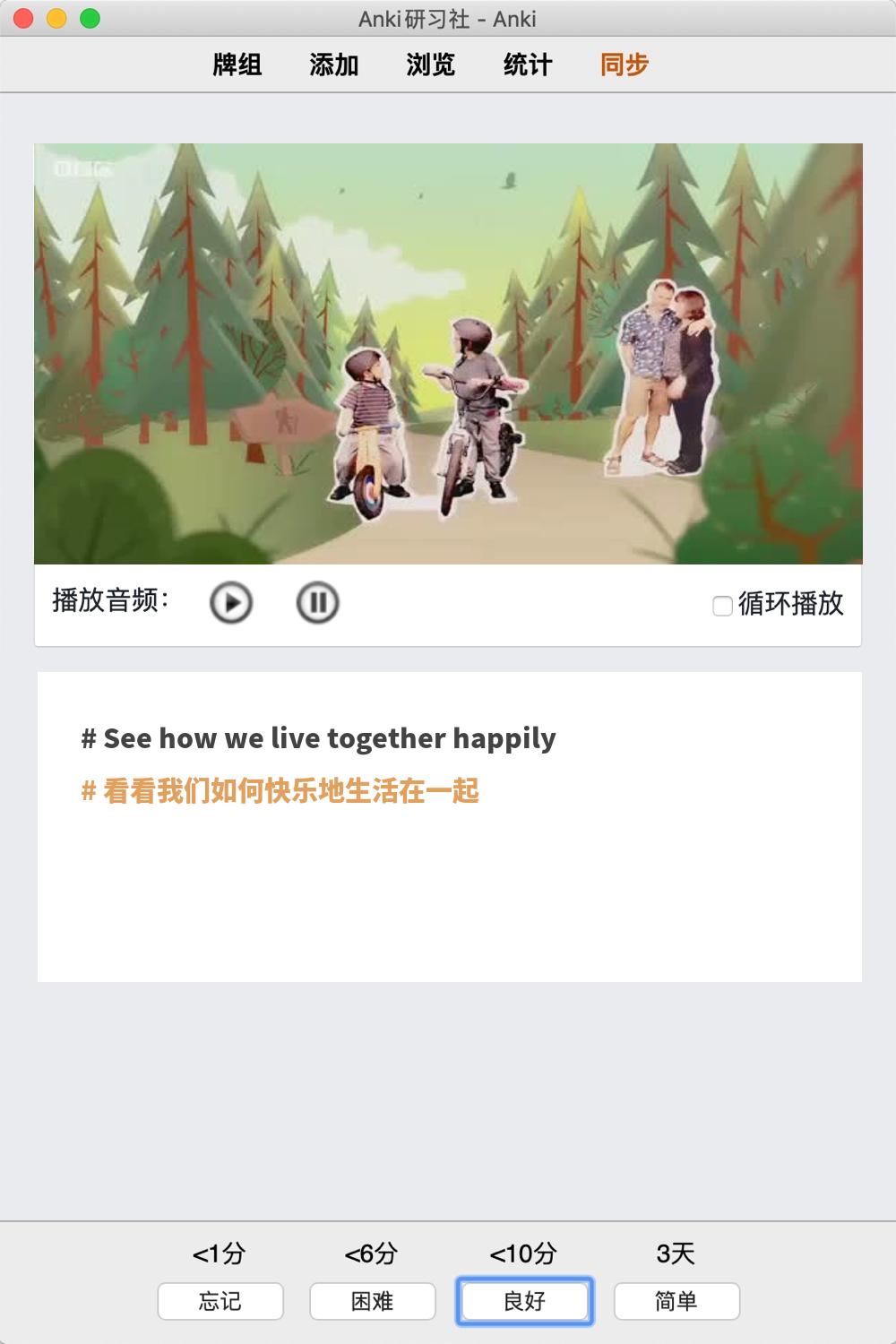Rate the card as 忘记

220,1301
